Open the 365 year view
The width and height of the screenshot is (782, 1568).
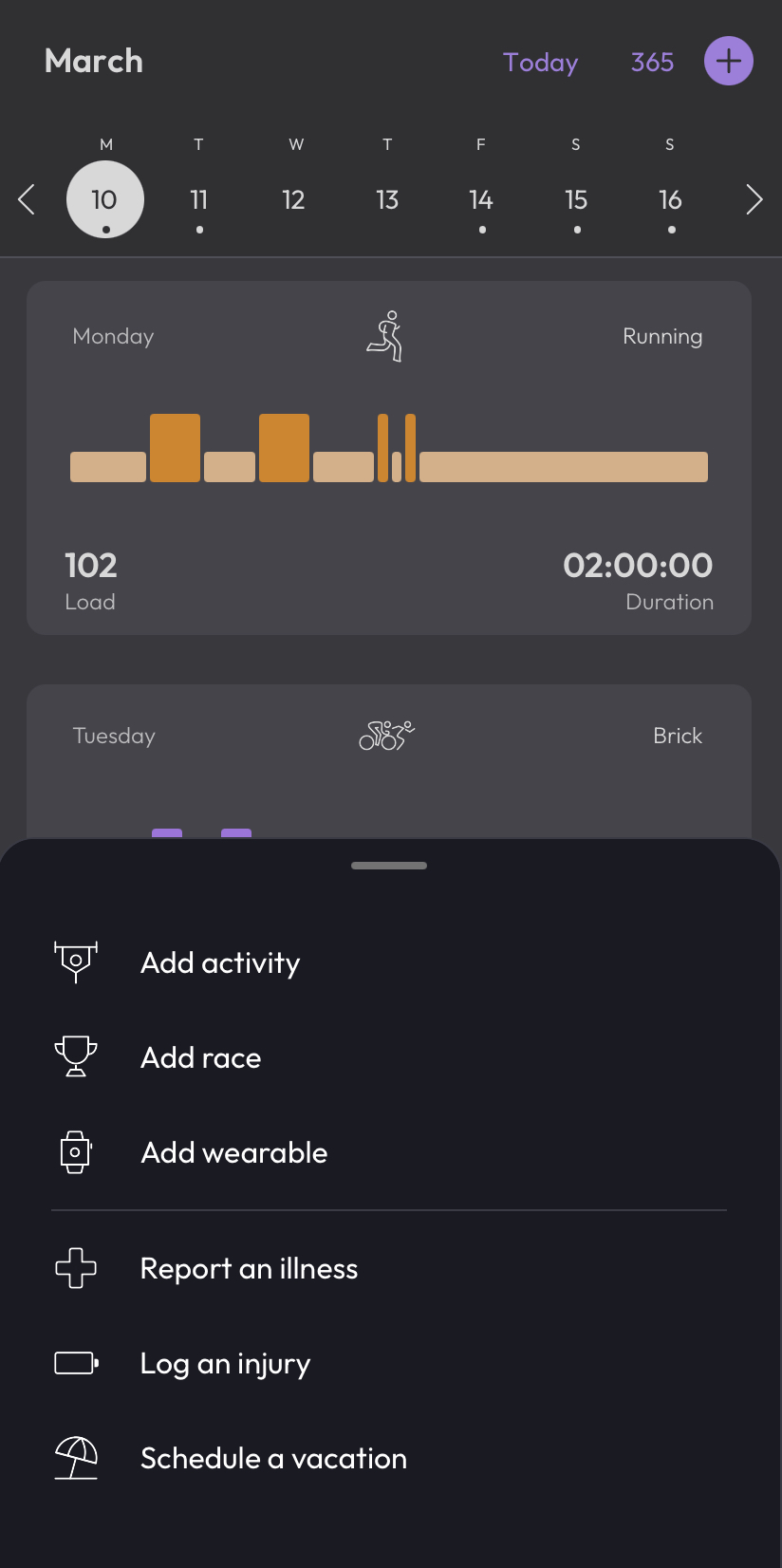coord(652,63)
